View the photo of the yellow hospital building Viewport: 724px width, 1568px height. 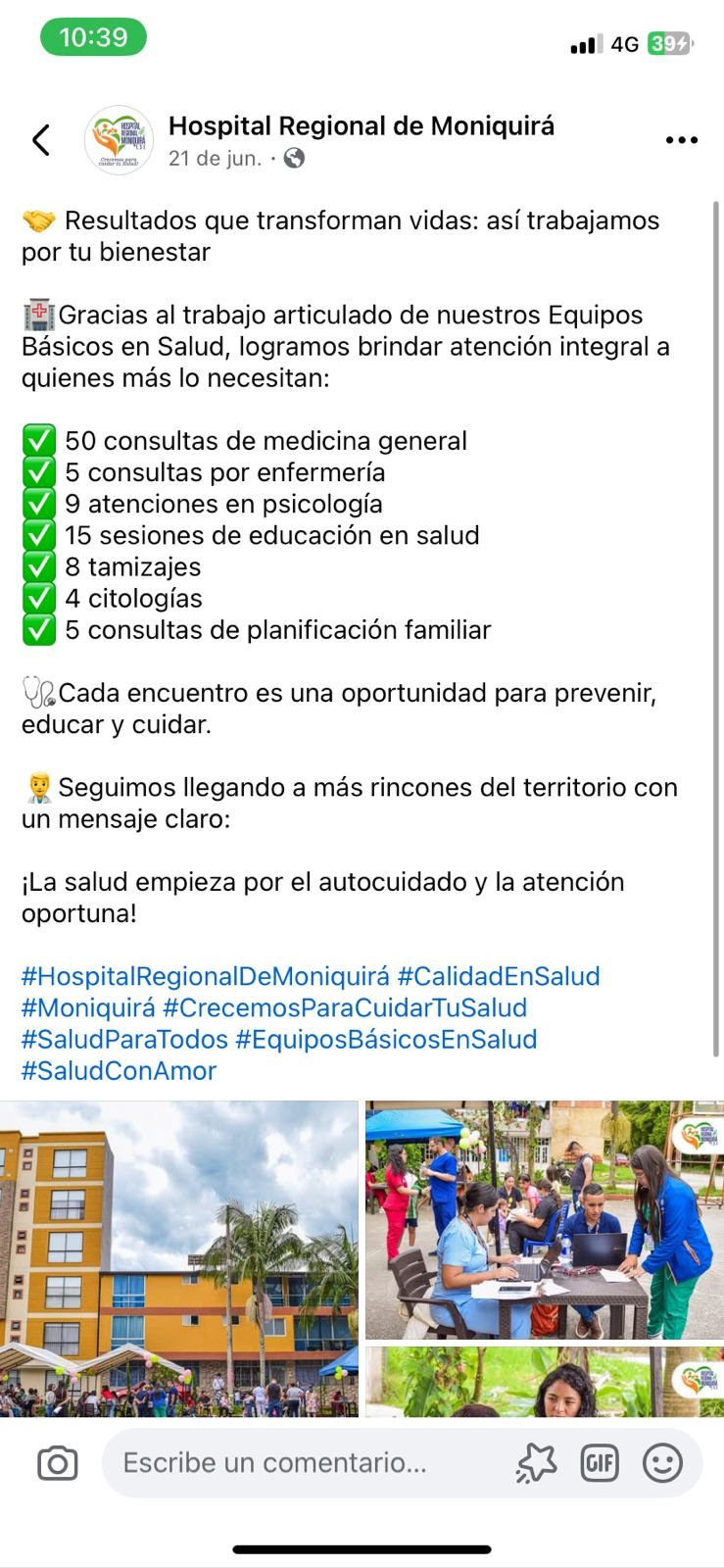pyautogui.click(x=178, y=1258)
